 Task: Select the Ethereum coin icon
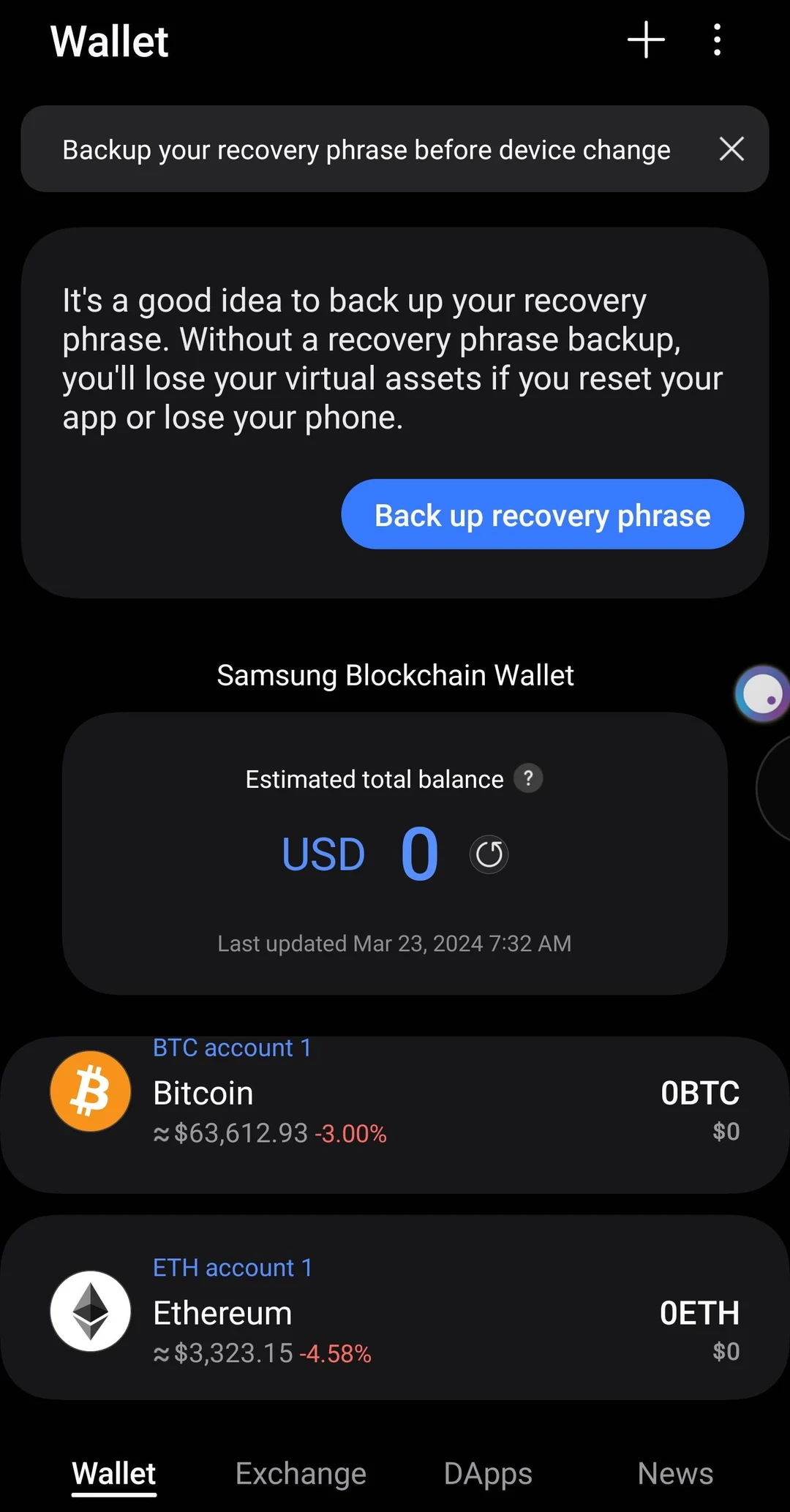89,1310
